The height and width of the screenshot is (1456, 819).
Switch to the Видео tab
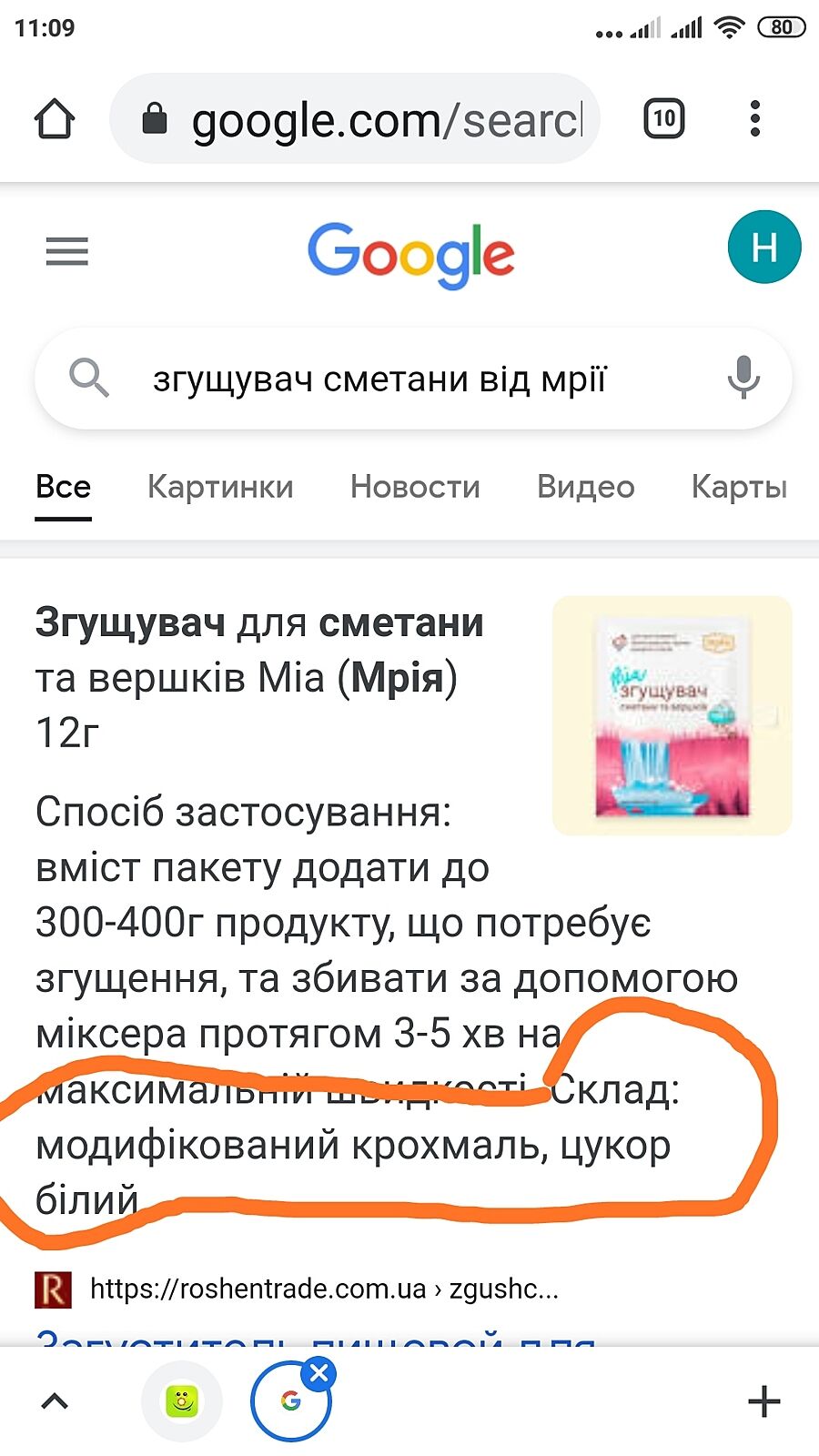[585, 487]
